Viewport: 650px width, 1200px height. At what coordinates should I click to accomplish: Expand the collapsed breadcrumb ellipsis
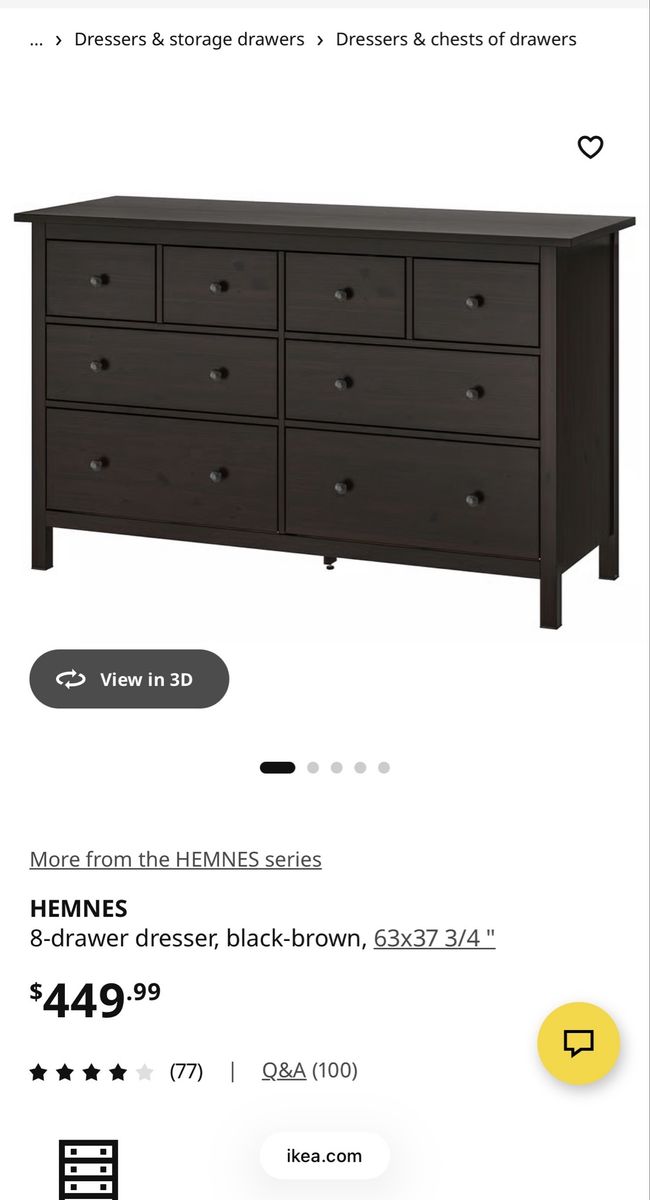click(x=37, y=40)
